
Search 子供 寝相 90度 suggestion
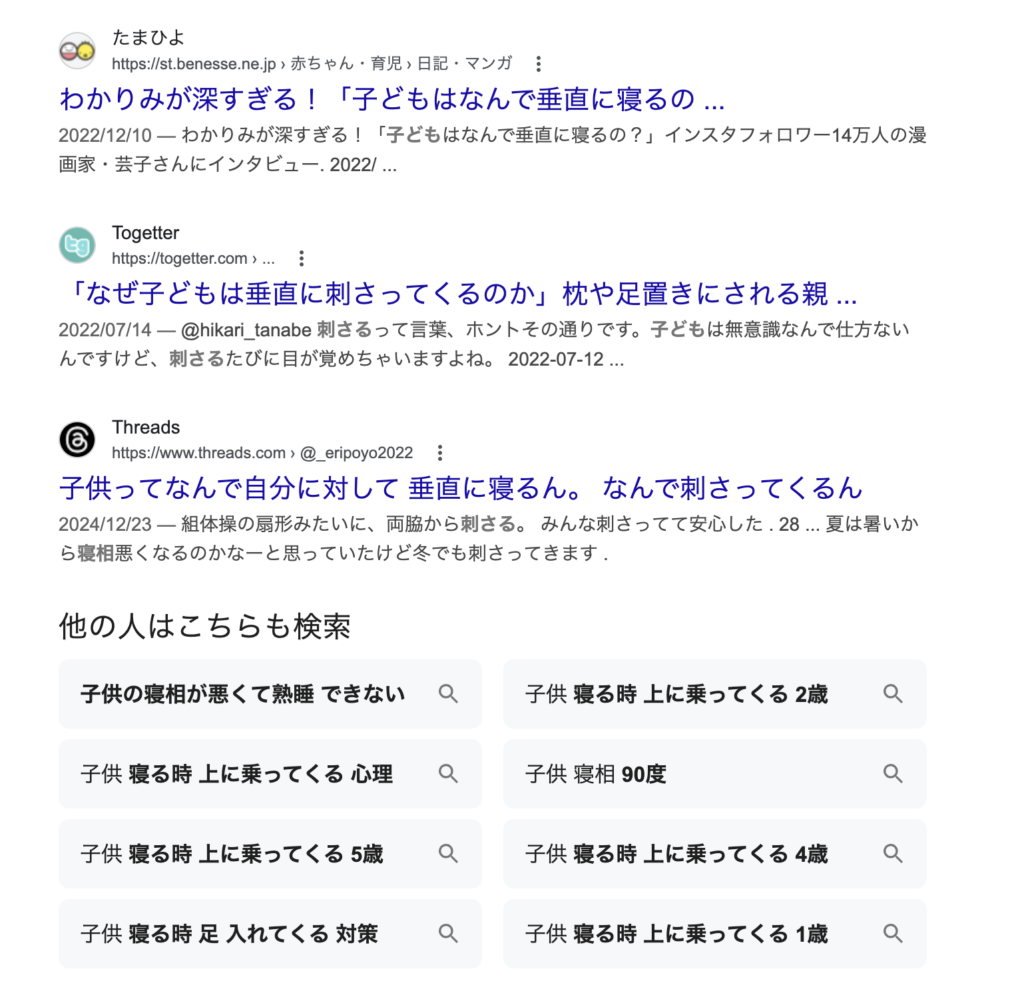click(714, 774)
